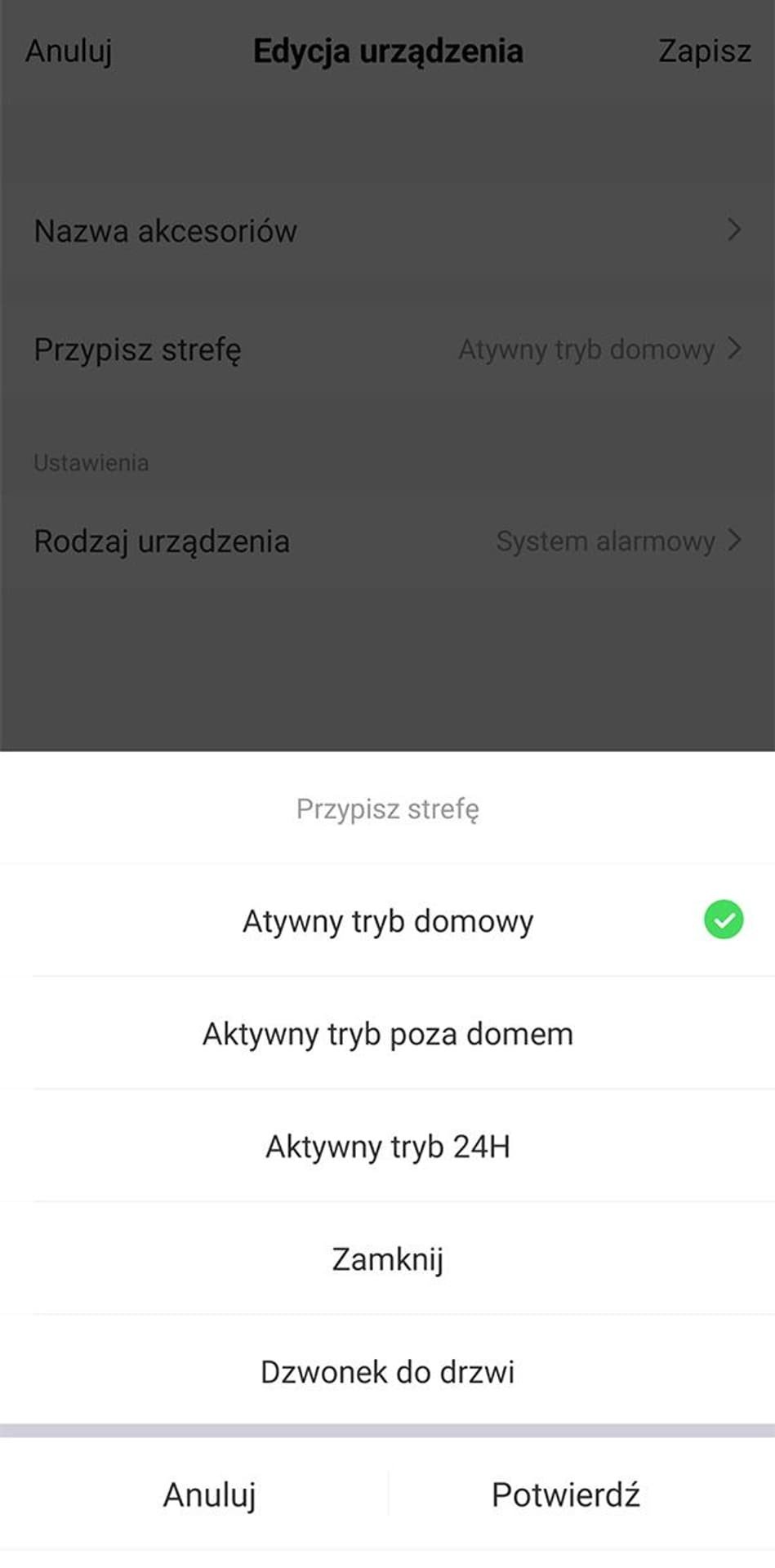Tap Anuluj in the bottom sheet
775x1568 pixels.
tap(210, 1494)
